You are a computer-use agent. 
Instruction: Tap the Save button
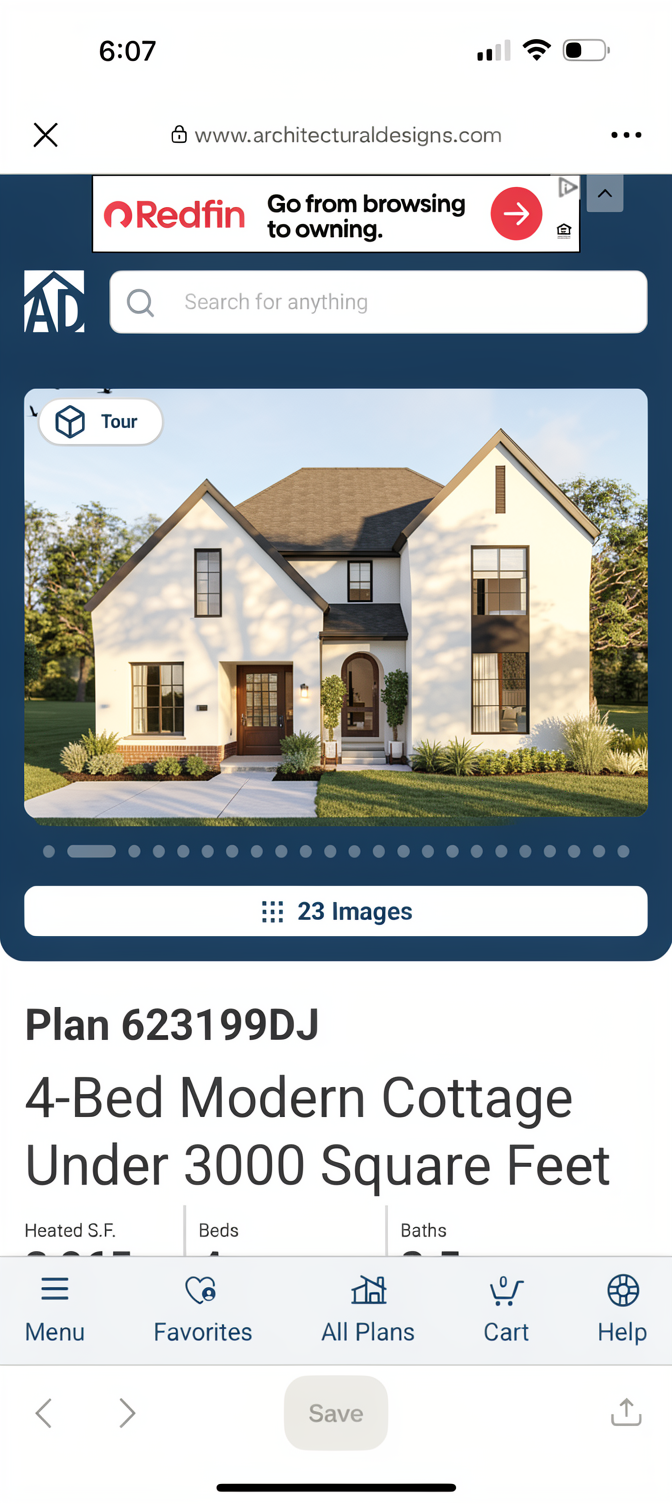pyautogui.click(x=336, y=1413)
